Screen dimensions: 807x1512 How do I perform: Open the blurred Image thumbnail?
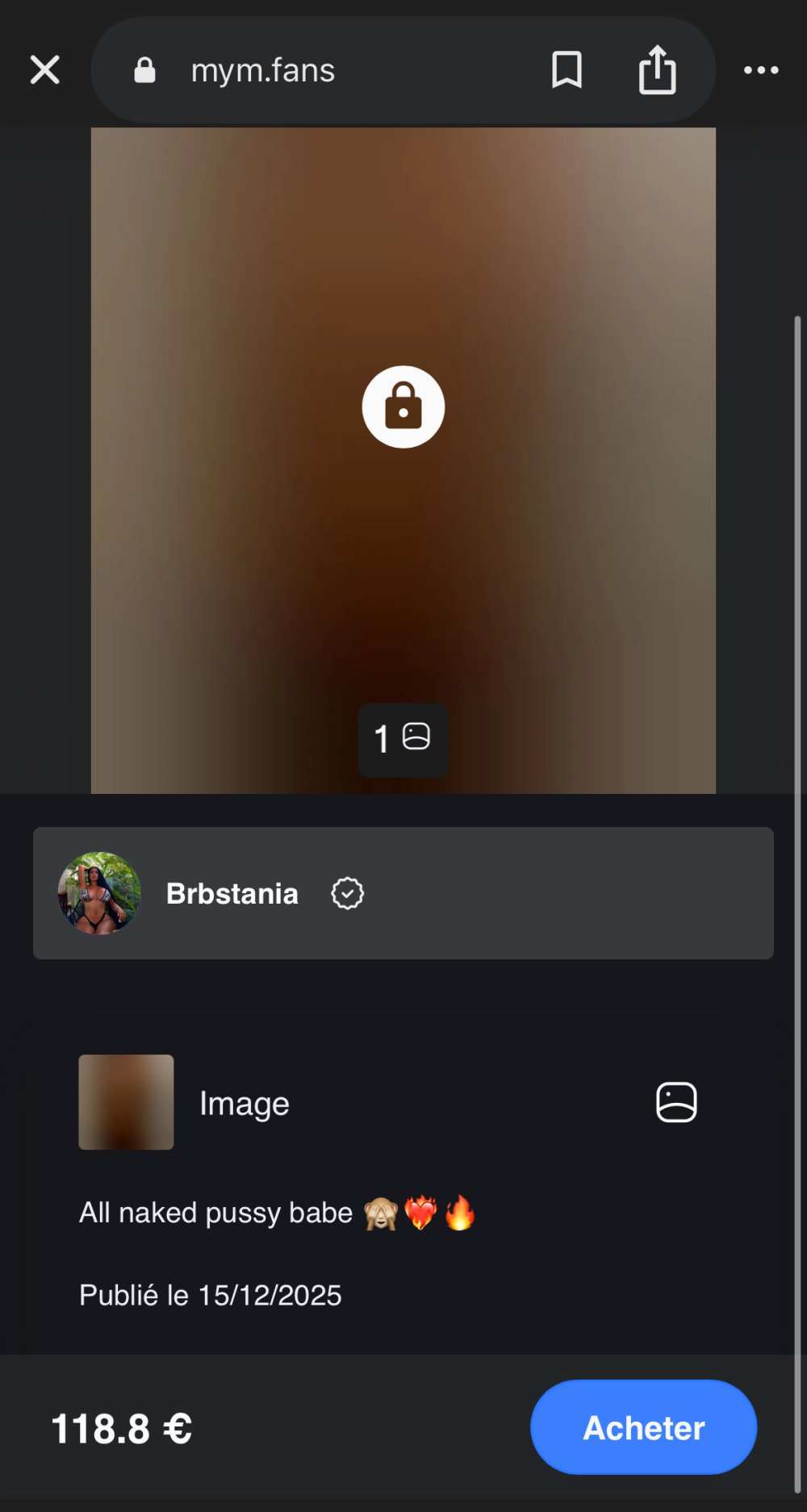click(x=126, y=1102)
